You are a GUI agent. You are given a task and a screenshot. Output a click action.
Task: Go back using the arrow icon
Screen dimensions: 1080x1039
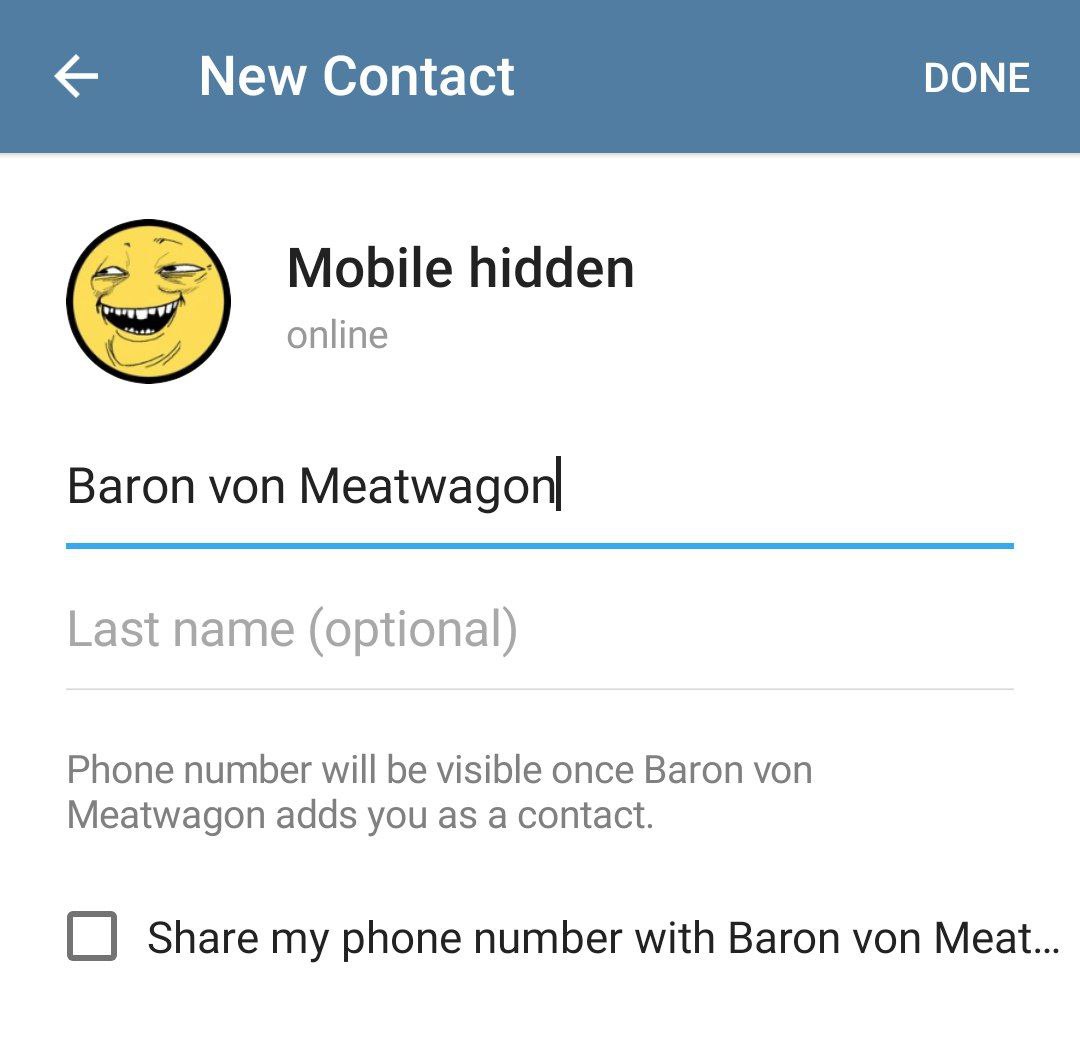point(76,76)
